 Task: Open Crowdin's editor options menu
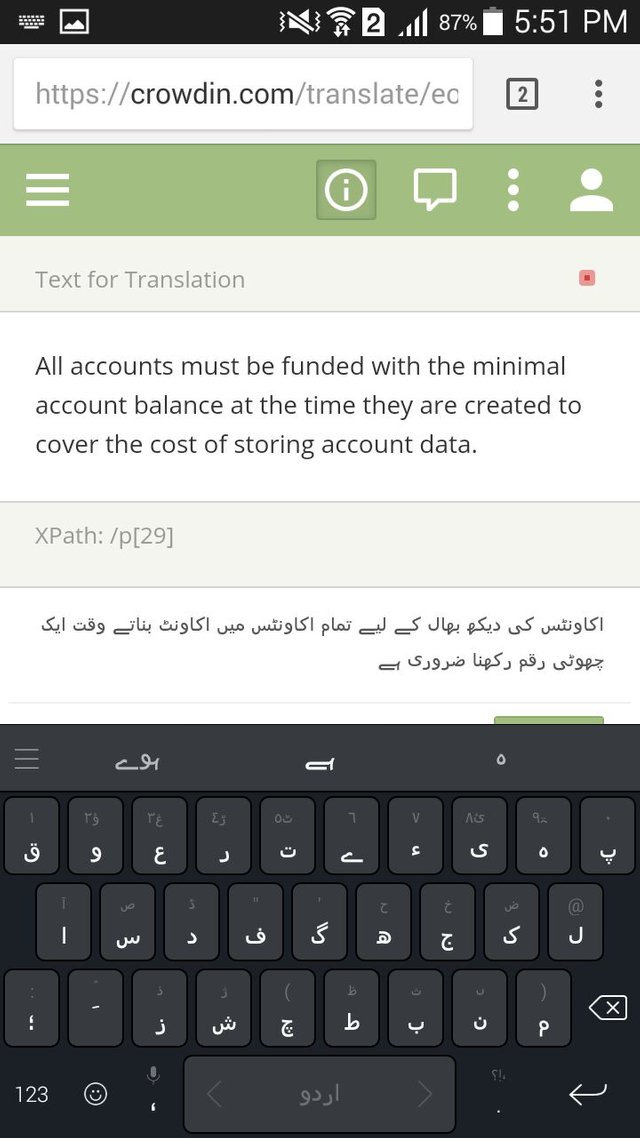point(513,190)
